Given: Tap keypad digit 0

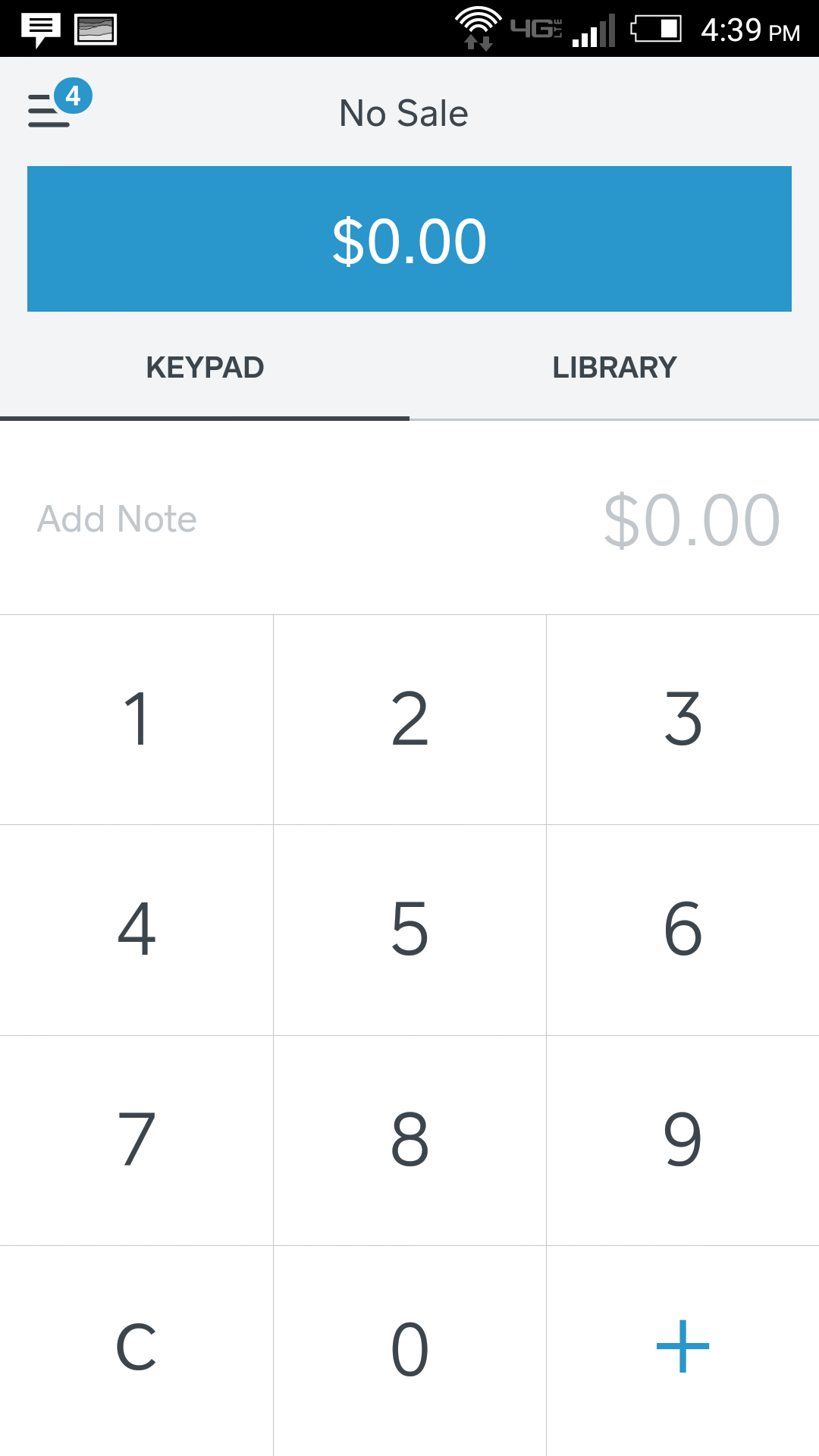Looking at the screenshot, I should [409, 1350].
